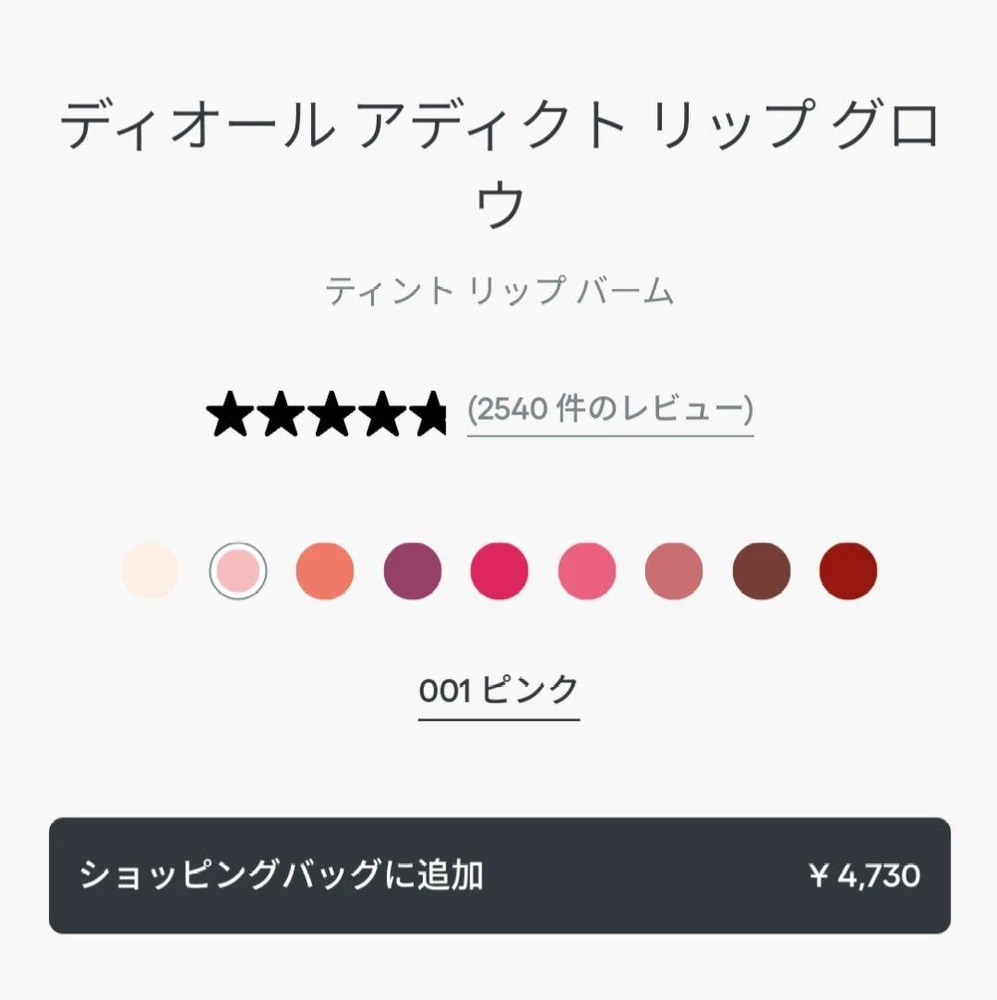This screenshot has height=1000, width=997.
Task: Choose the vivid raspberry color swatch
Action: pyautogui.click(x=499, y=571)
